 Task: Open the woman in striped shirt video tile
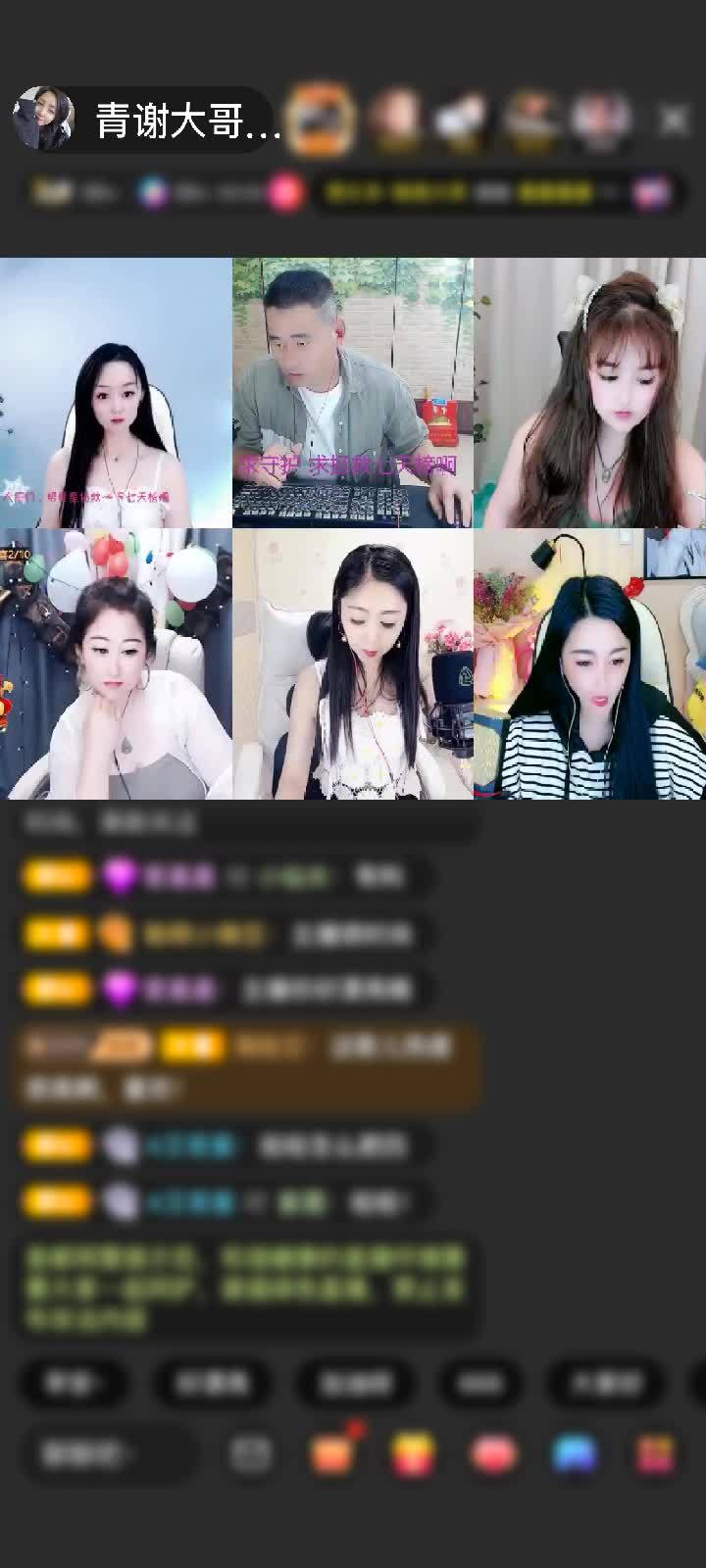[589, 663]
